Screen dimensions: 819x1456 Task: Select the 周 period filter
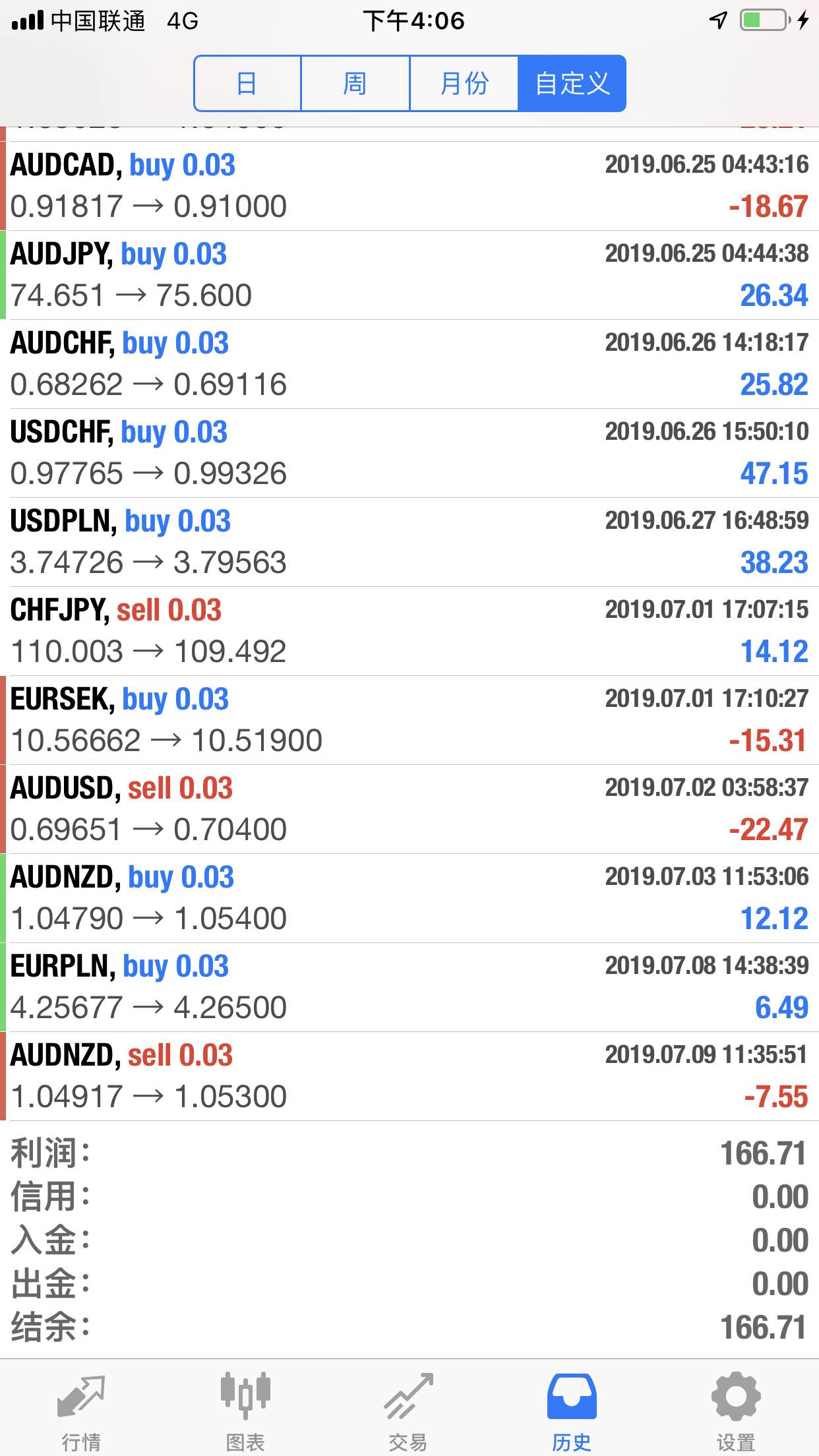point(355,84)
